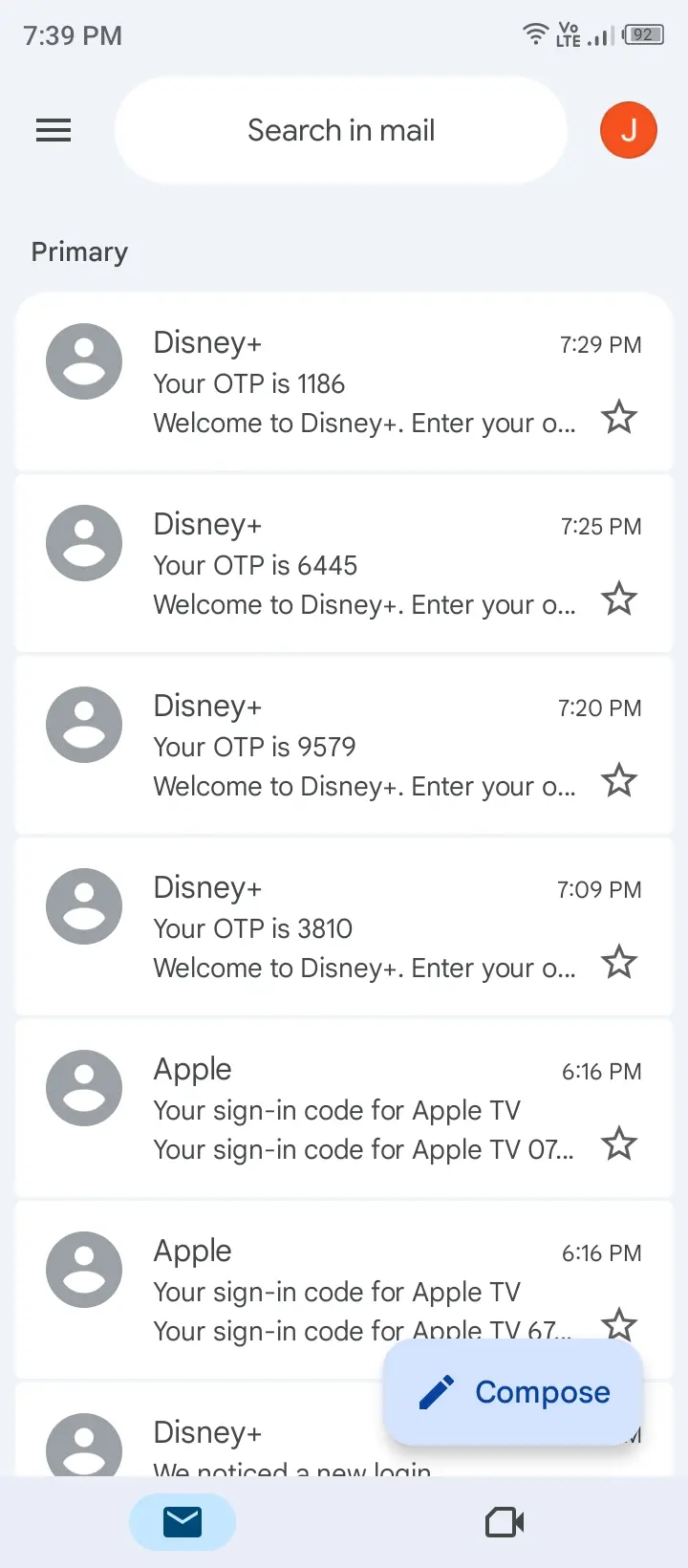Open the navigation drawer menu

click(54, 130)
